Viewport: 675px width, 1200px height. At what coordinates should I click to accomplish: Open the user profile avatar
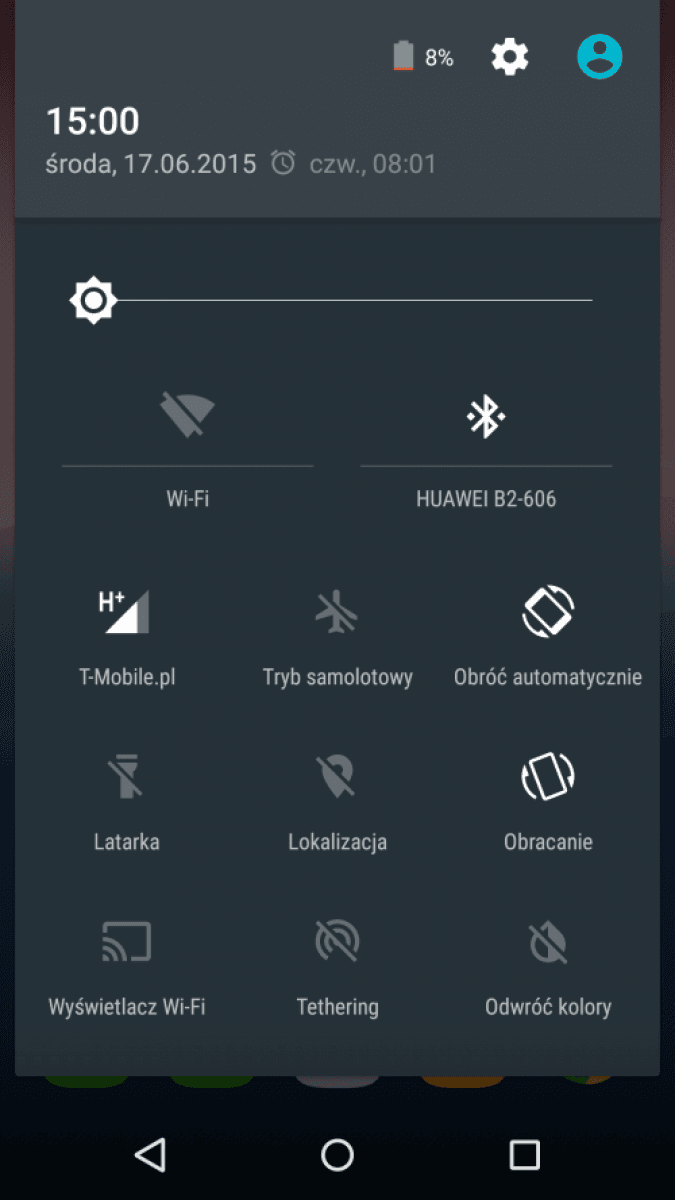tap(600, 56)
